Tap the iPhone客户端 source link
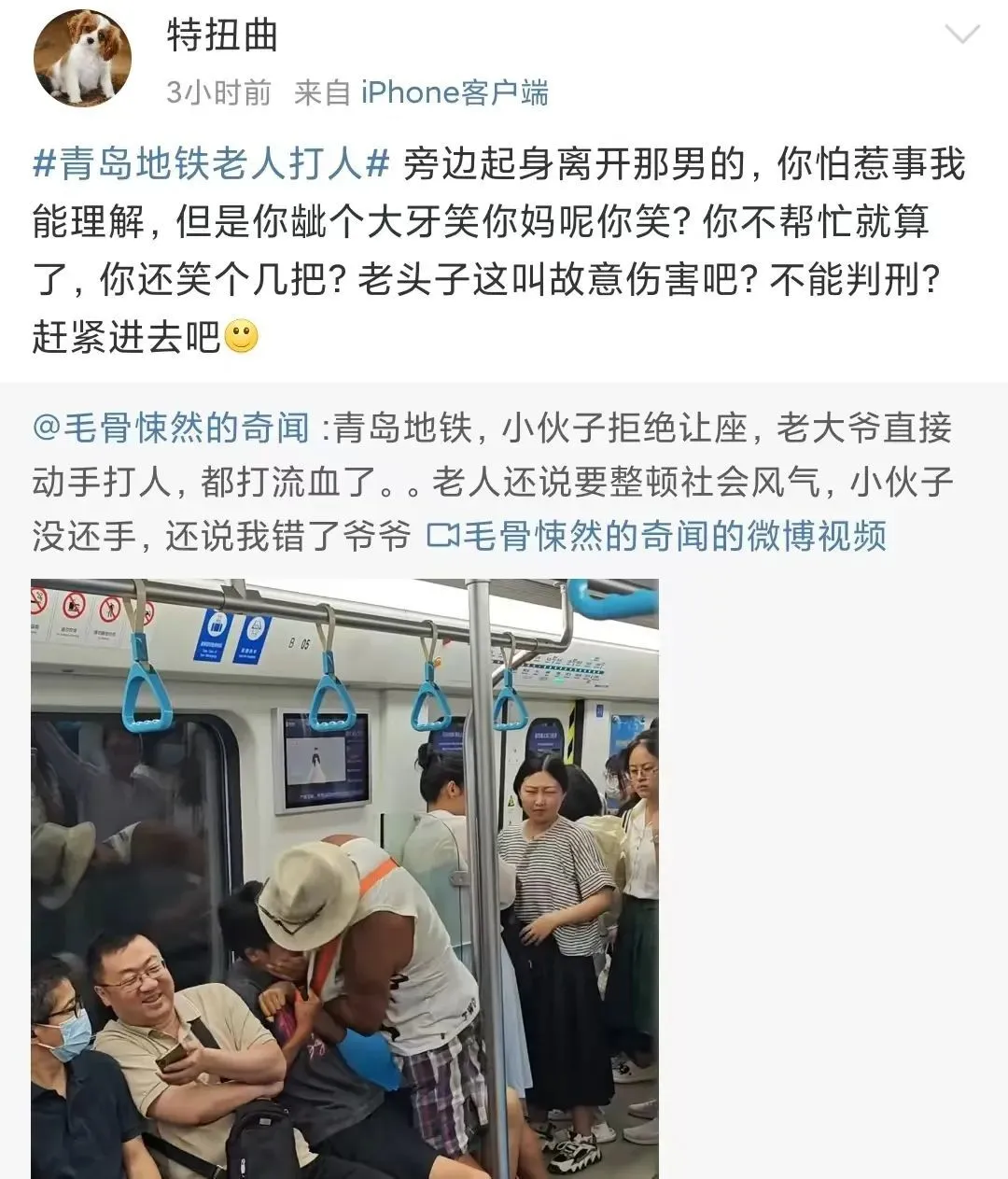 click(455, 92)
